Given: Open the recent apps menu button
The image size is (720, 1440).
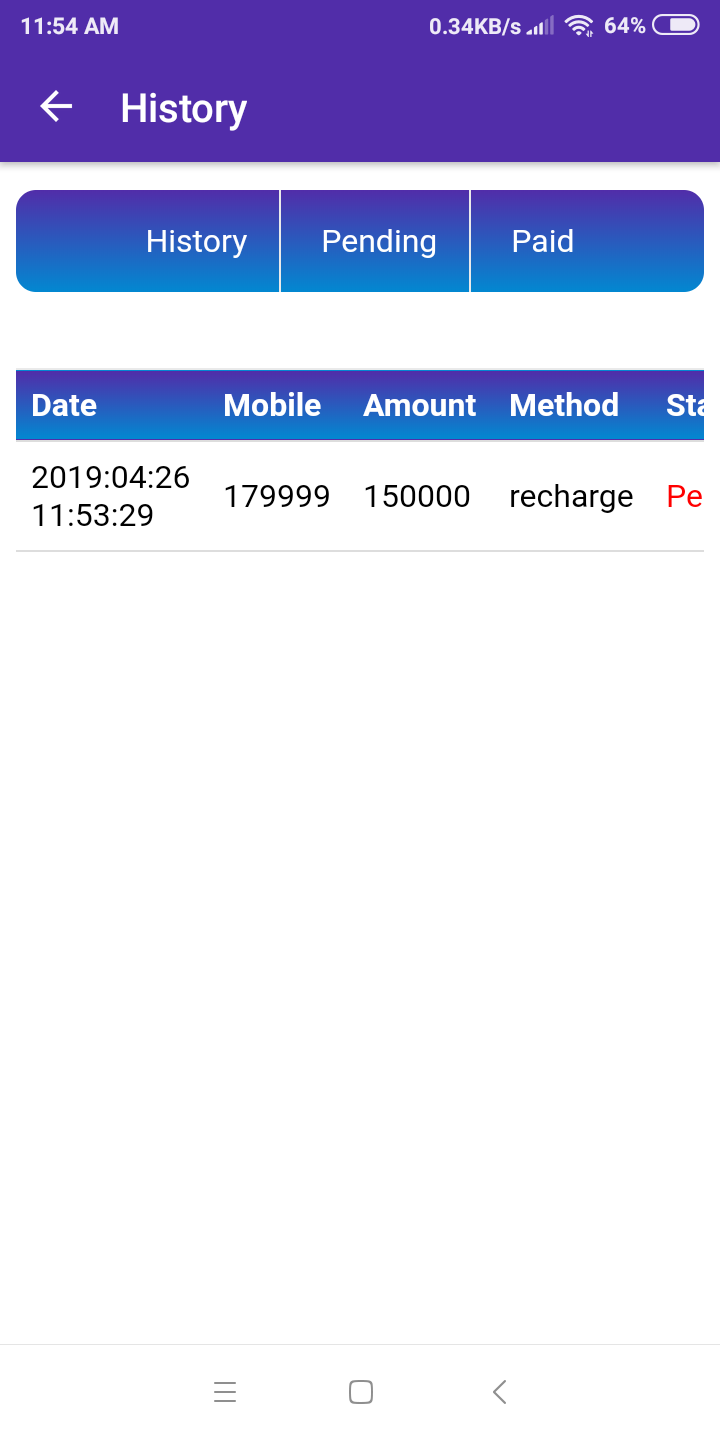Looking at the screenshot, I should click(225, 1391).
